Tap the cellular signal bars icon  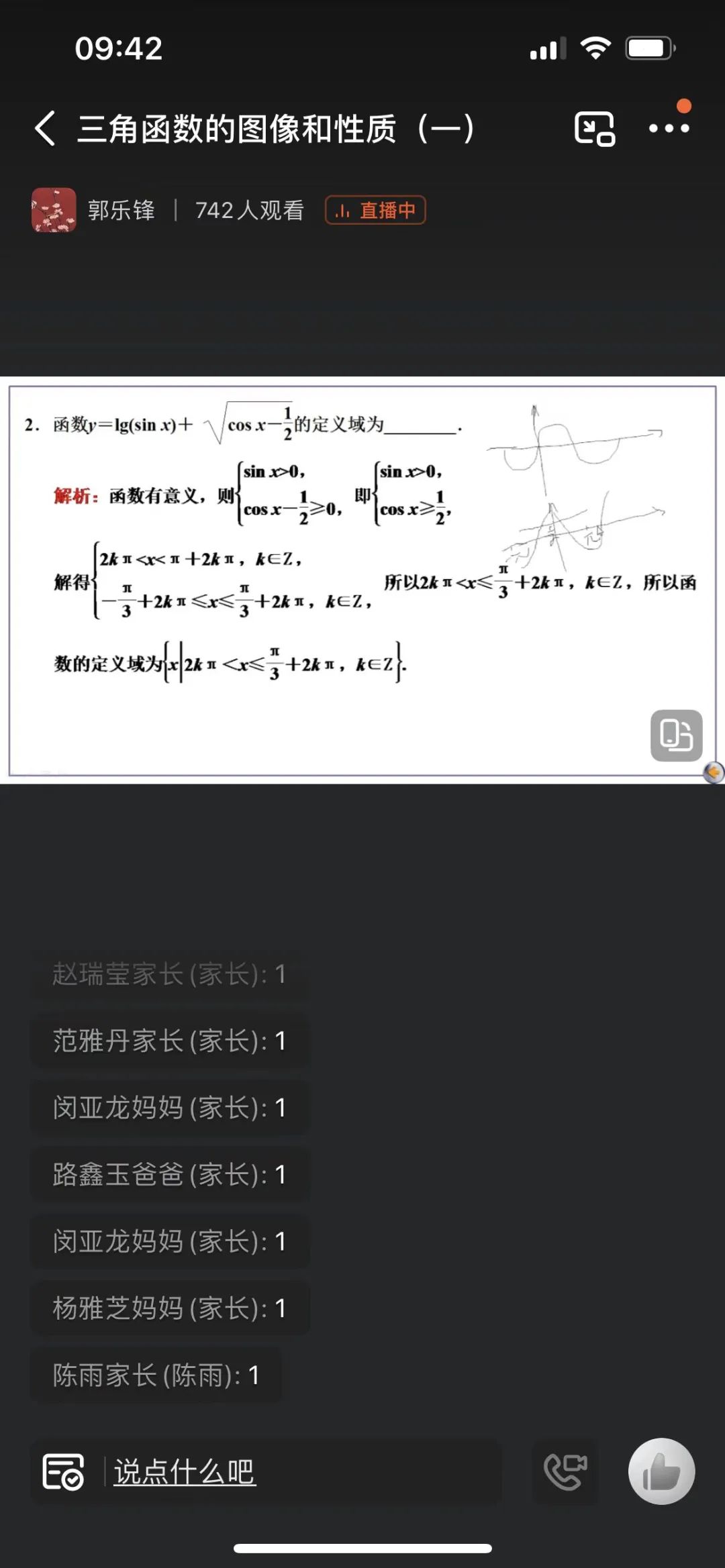548,48
